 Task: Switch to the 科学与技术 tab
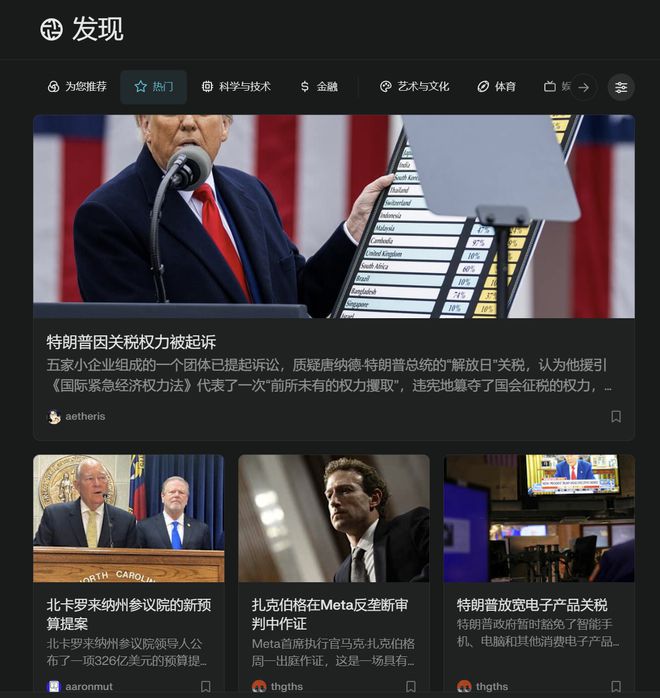tap(236, 87)
